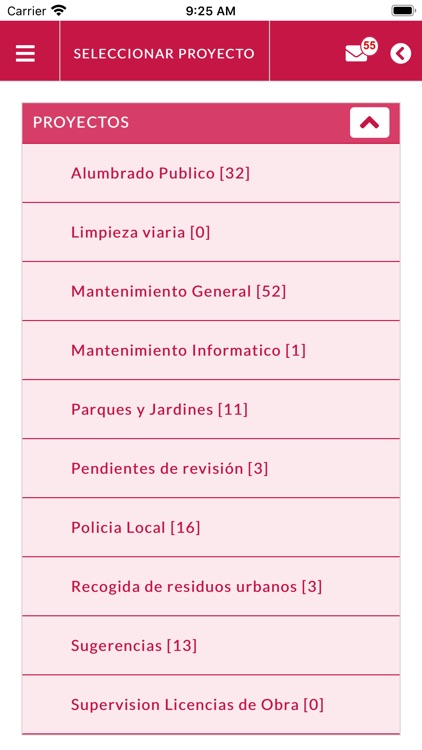Viewport: 422px width, 750px height.
Task: Select Parques y Jardines
Action: click(x=211, y=409)
